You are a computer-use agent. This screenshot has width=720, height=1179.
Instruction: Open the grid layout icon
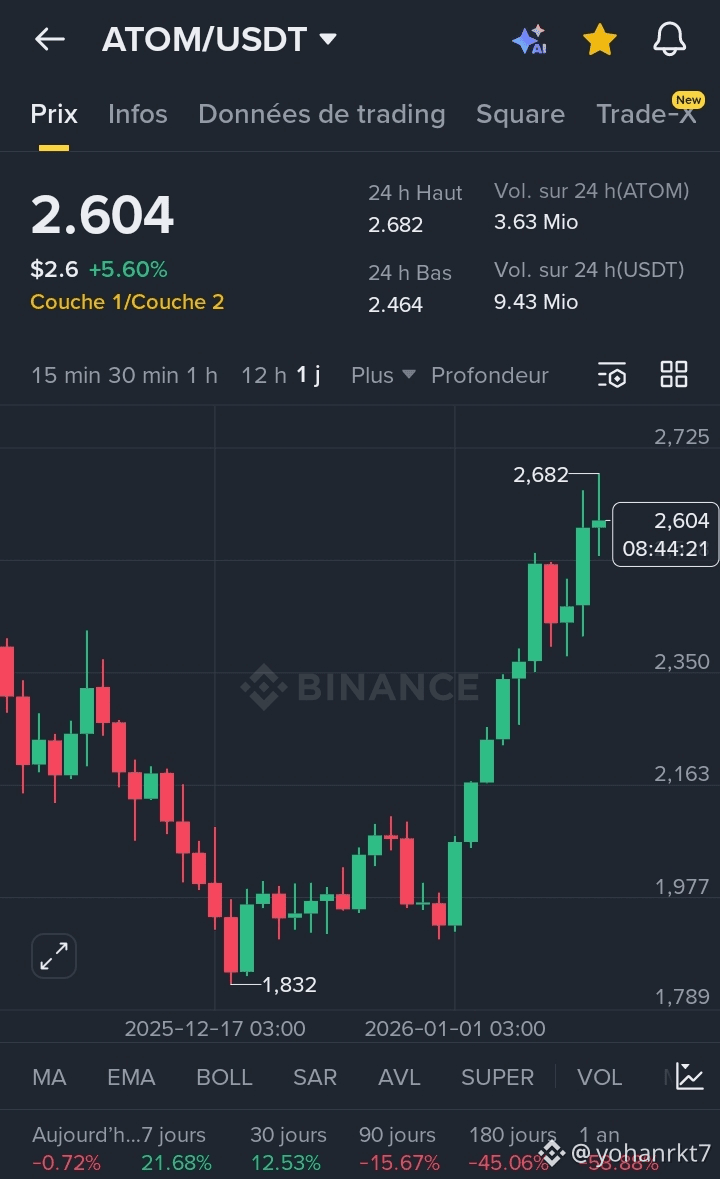tap(674, 376)
